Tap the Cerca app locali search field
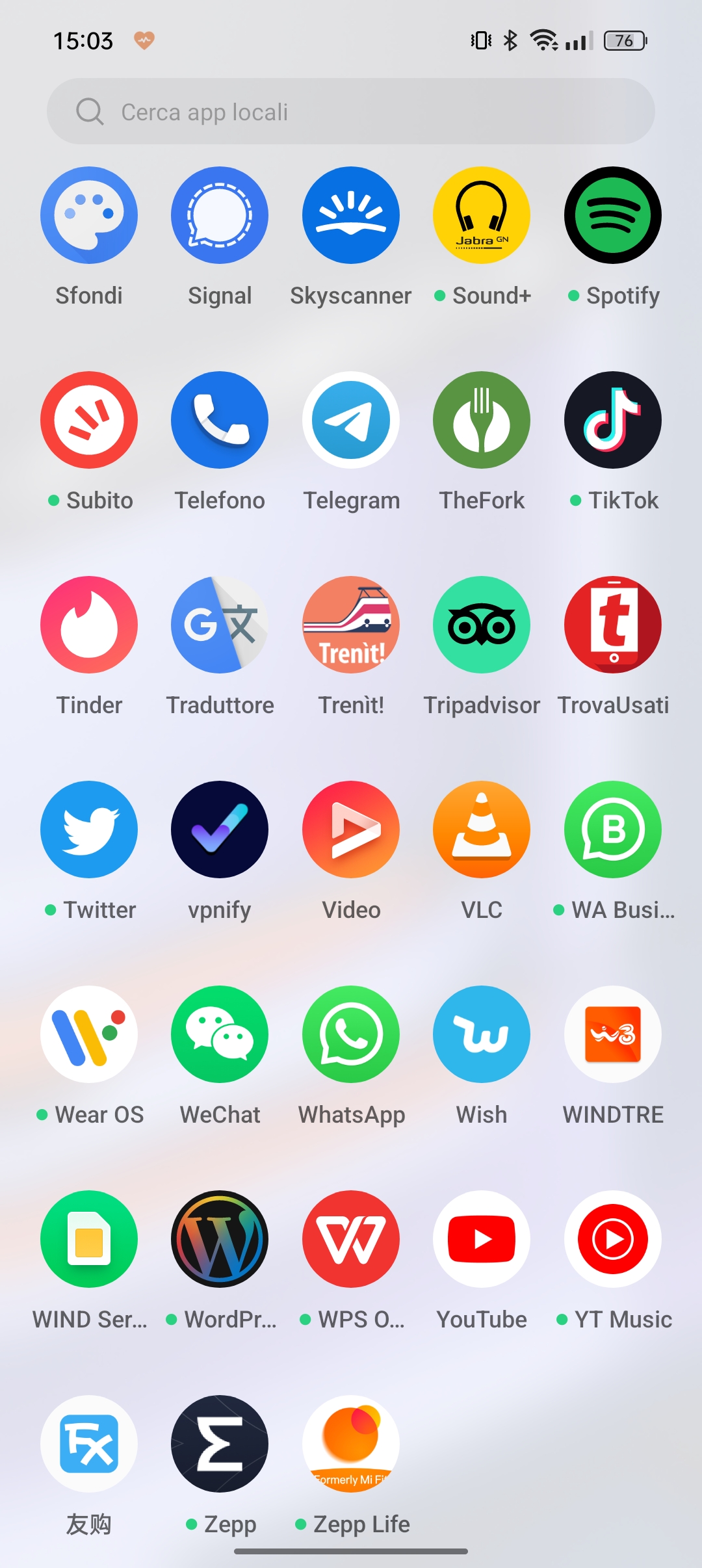Image resolution: width=702 pixels, height=1568 pixels. point(351,112)
